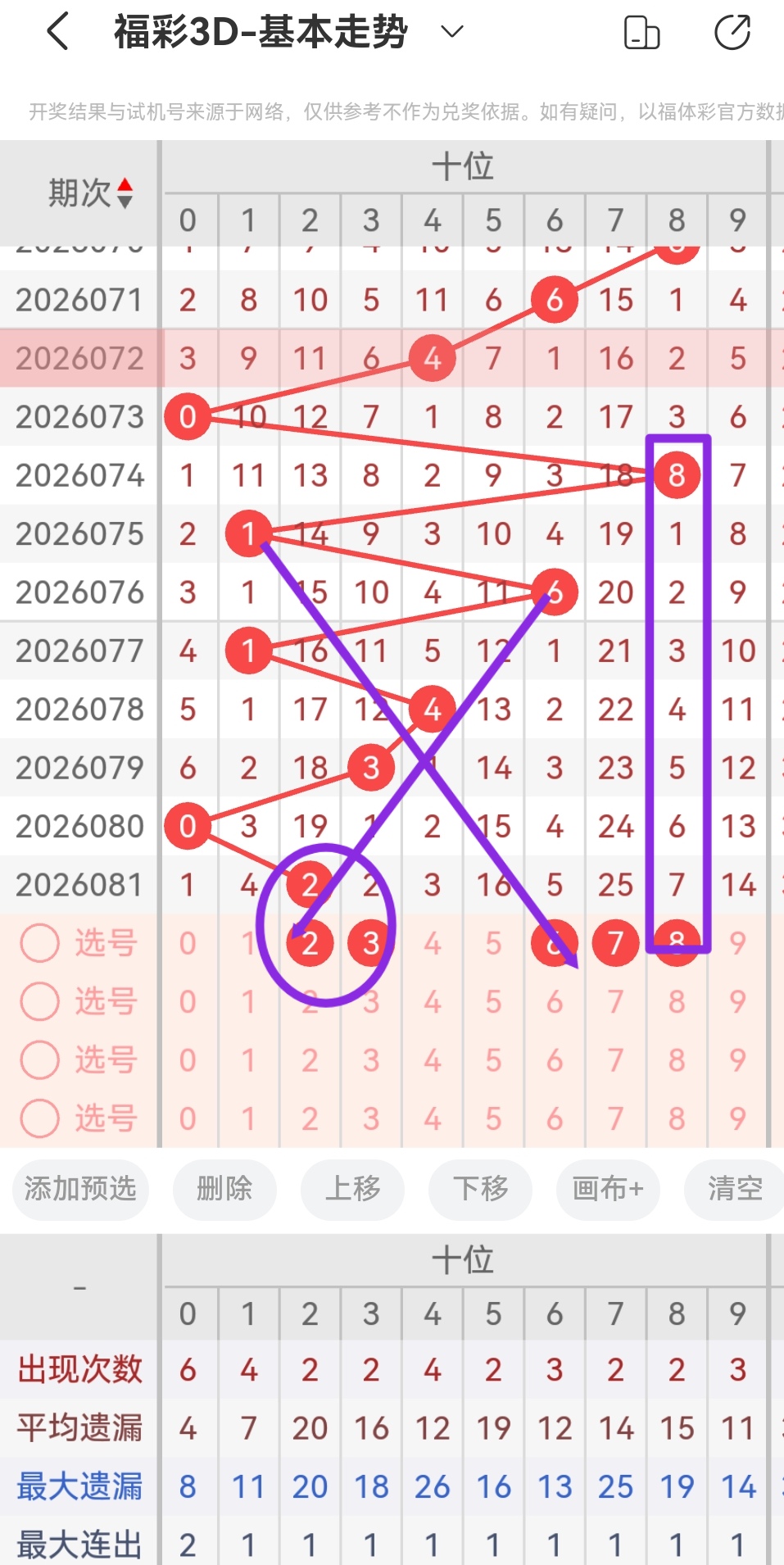Select circled number 2 in first 选号 row

pyautogui.click(x=309, y=942)
